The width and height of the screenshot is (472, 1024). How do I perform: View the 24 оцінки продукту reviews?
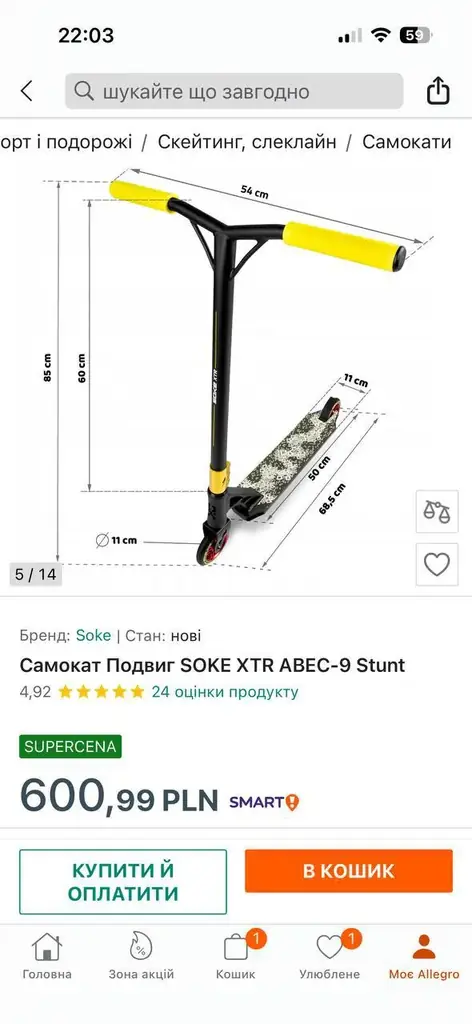click(225, 692)
